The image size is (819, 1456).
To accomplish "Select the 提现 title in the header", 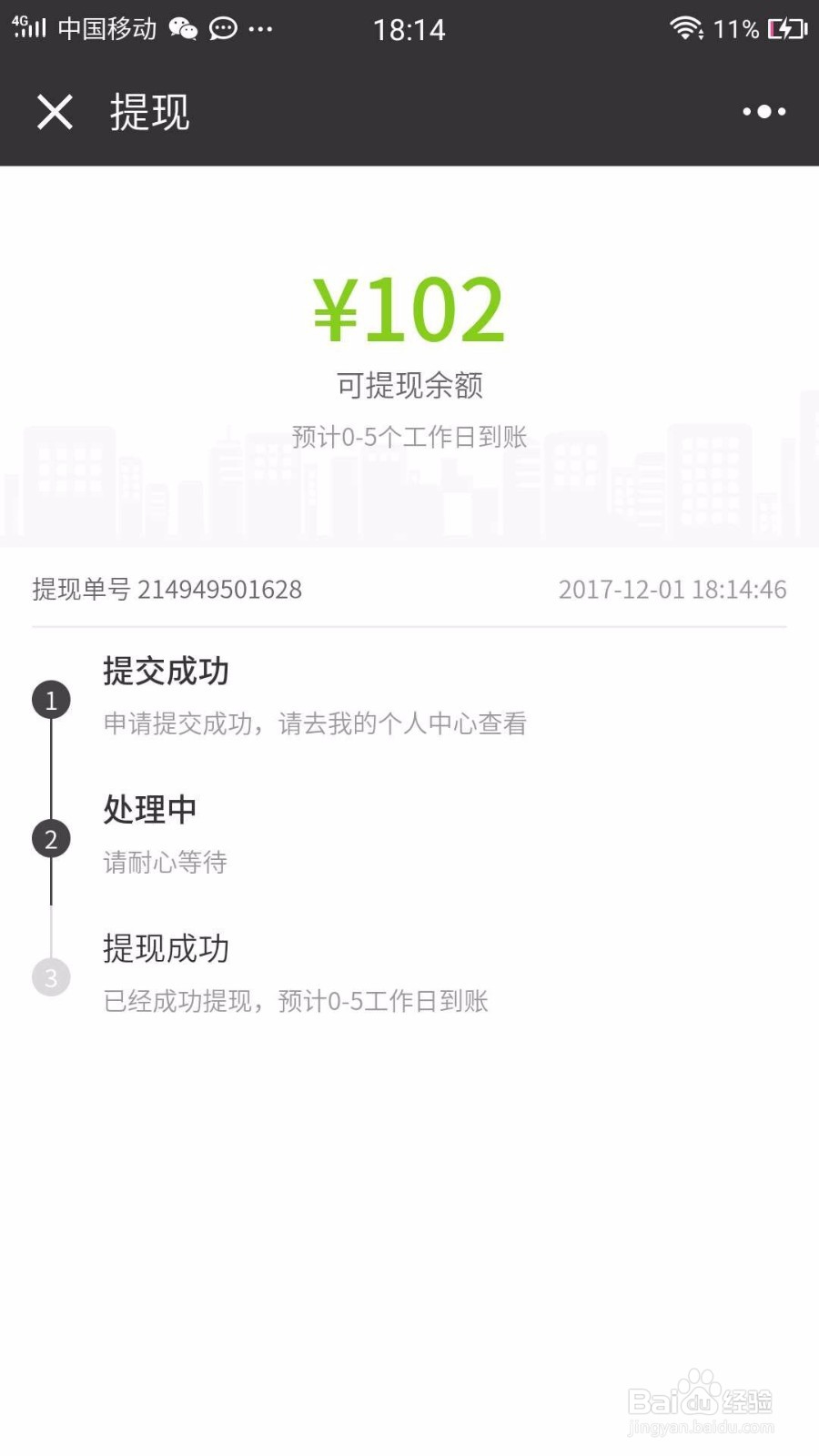I will coord(148,113).
